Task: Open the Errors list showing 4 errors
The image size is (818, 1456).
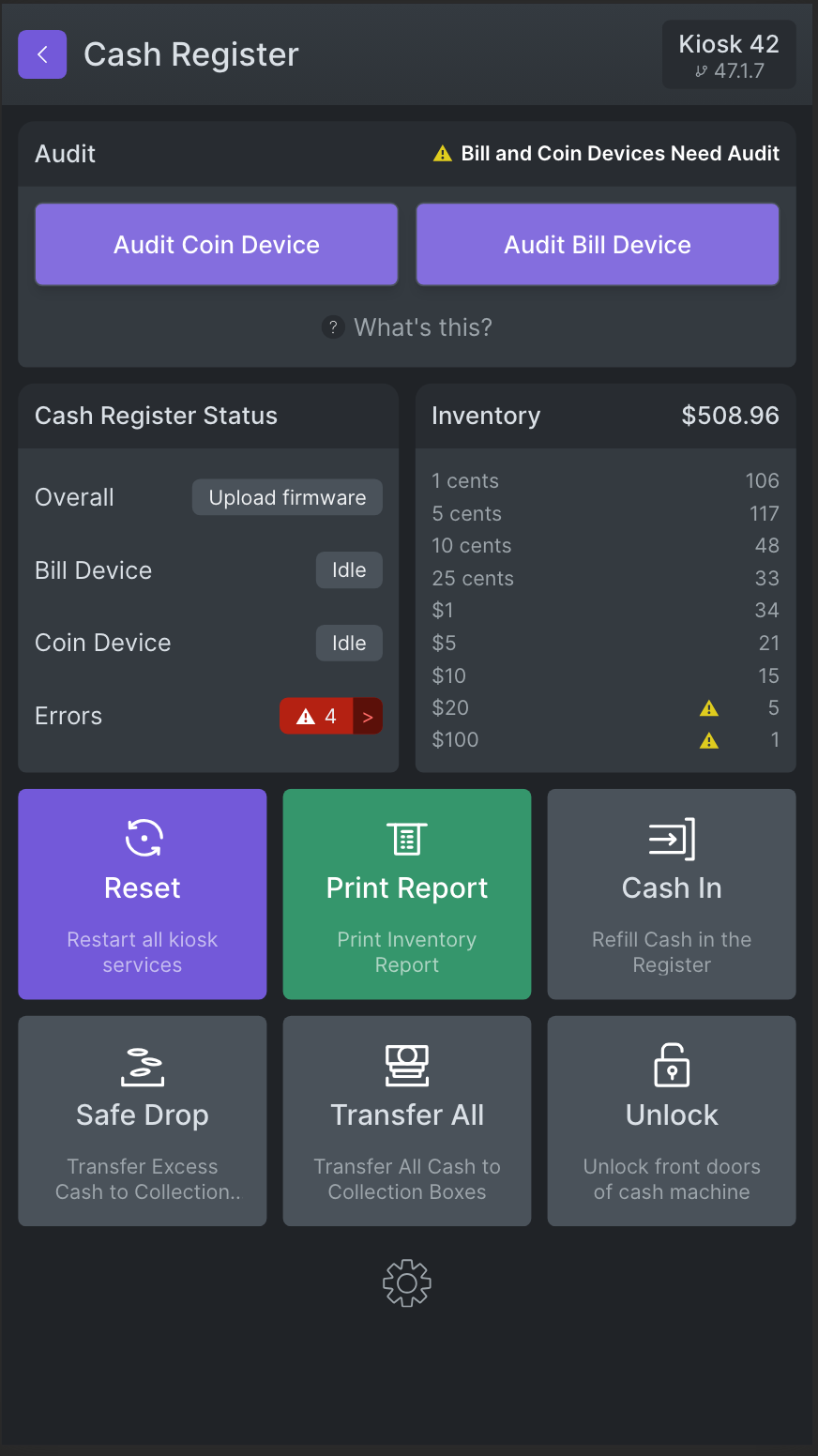Action: [x=331, y=717]
